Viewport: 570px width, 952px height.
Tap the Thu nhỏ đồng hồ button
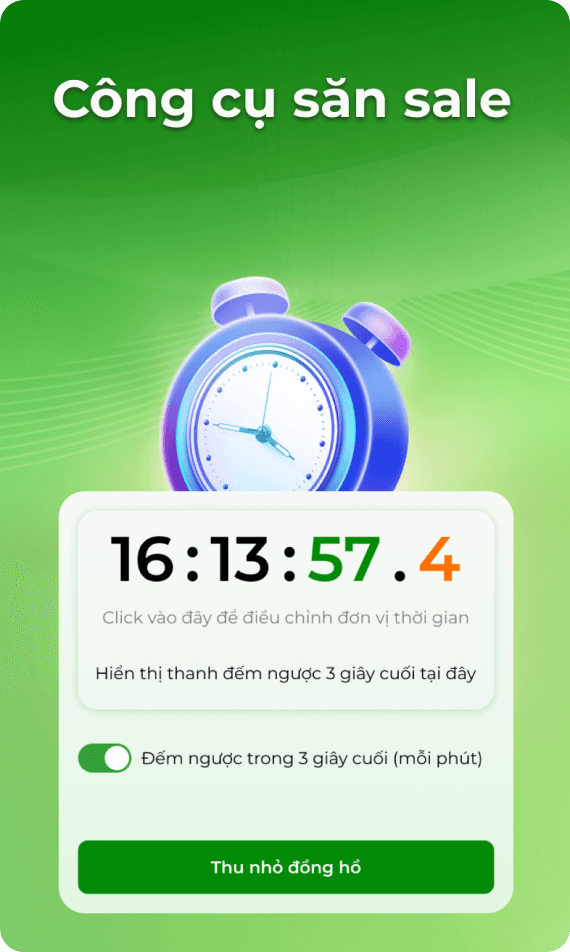click(x=286, y=867)
